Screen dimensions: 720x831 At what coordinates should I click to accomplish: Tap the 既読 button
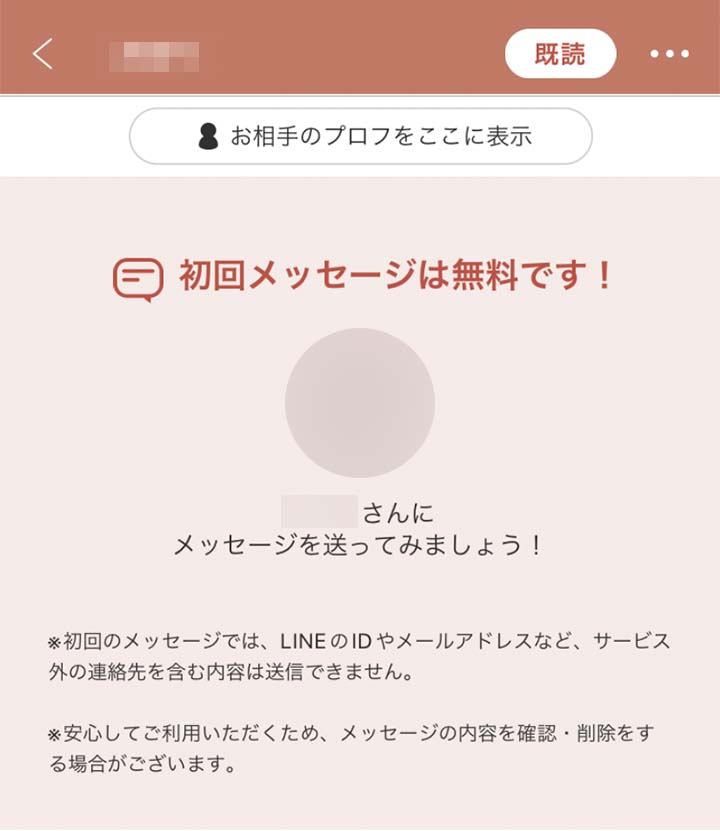[x=560, y=54]
